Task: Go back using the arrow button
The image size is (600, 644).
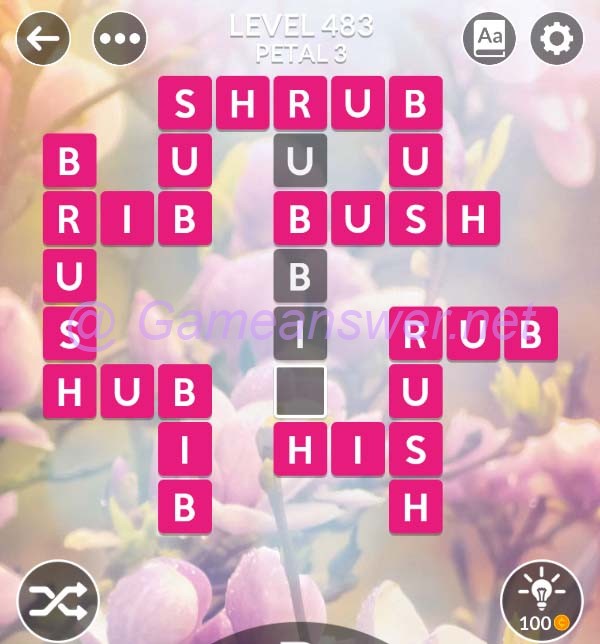Action: [43, 39]
